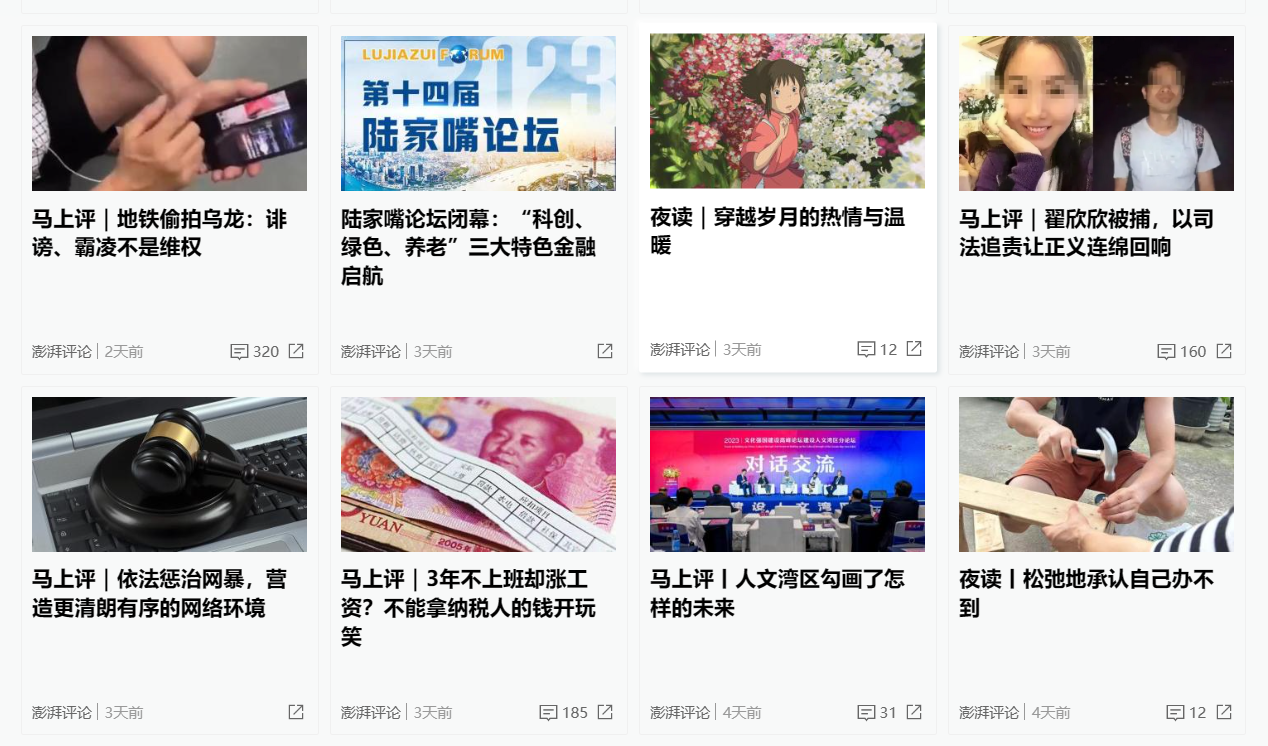1268x746 pixels.
Task: View the 320 comments on 地铁偷拍乌龙 article
Action: pos(254,351)
